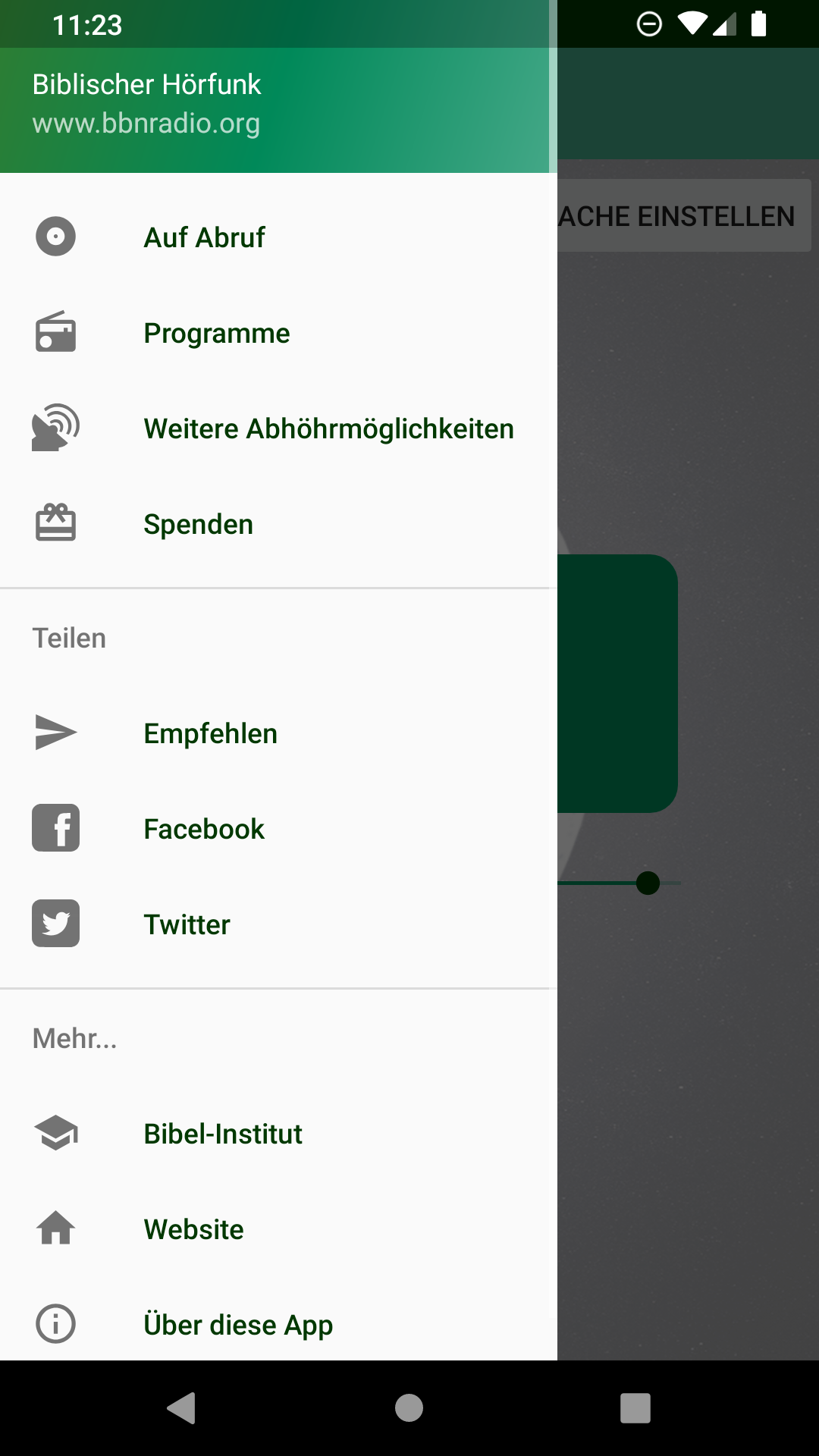Click the gift icon next to Spenden
The height and width of the screenshot is (1456, 819).
(x=55, y=523)
